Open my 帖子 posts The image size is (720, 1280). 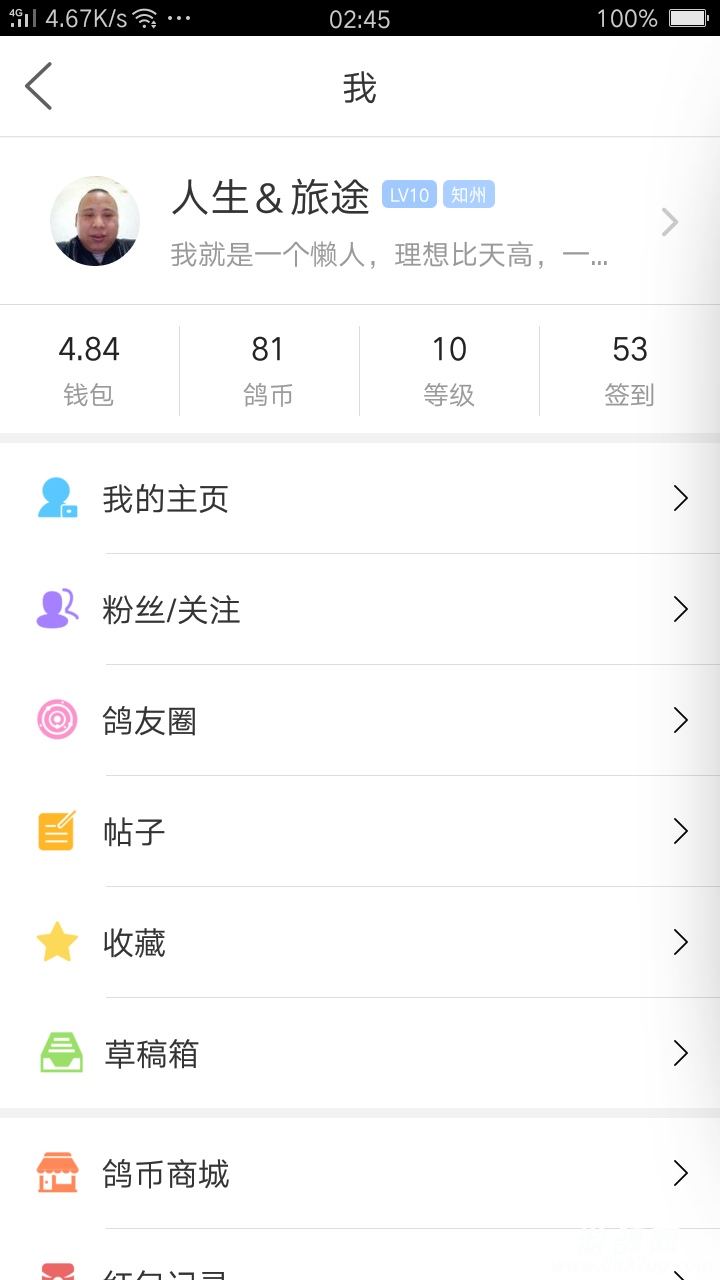(x=360, y=832)
